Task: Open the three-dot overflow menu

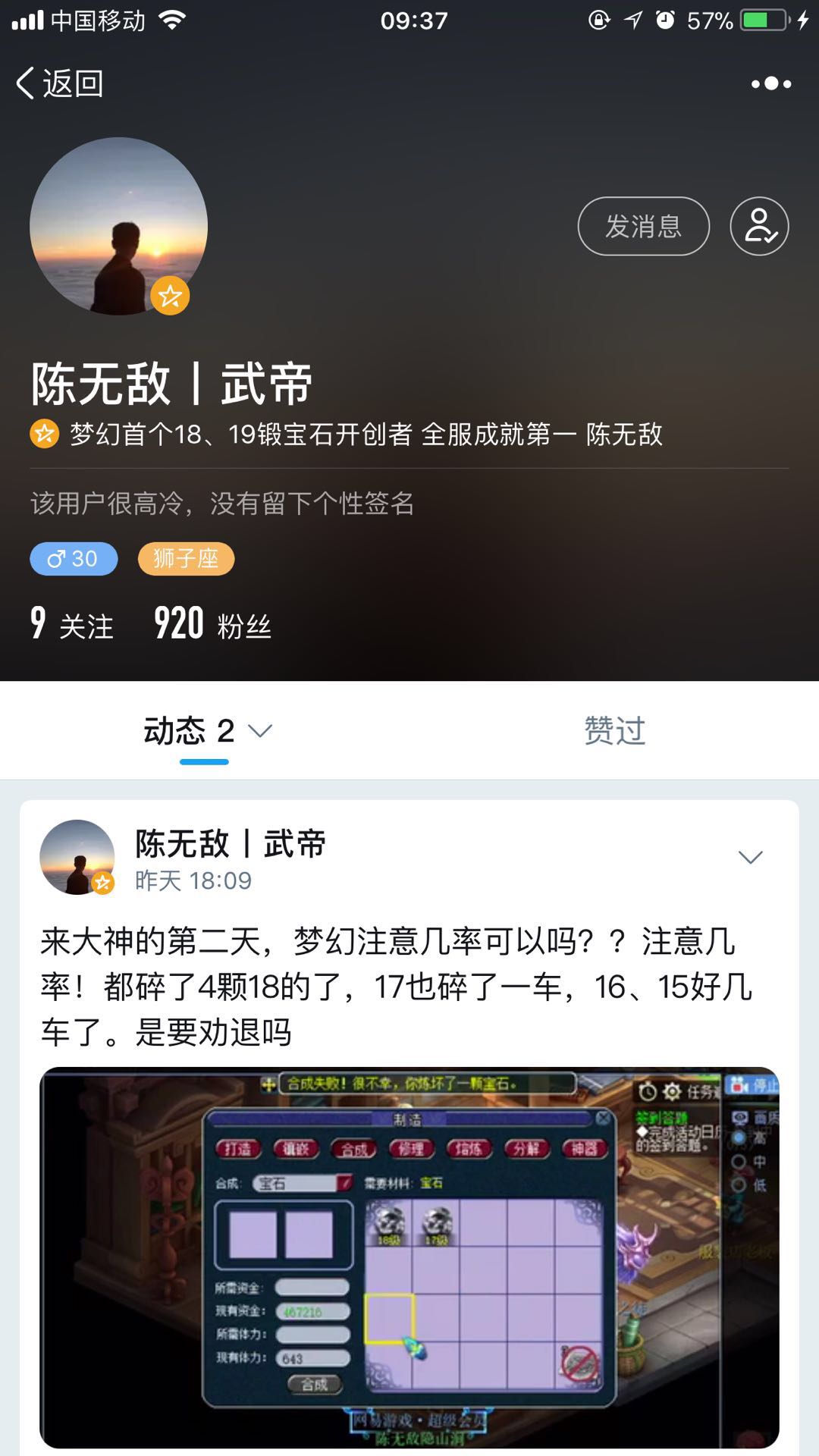Action: click(771, 83)
